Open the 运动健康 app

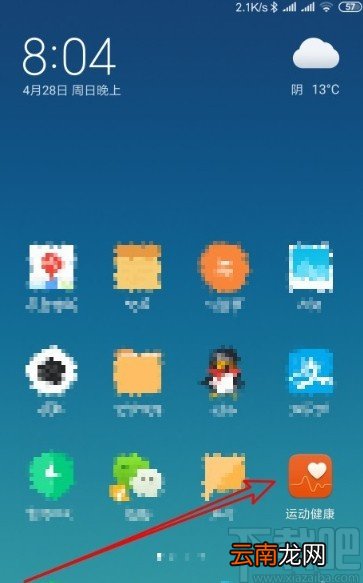click(310, 476)
